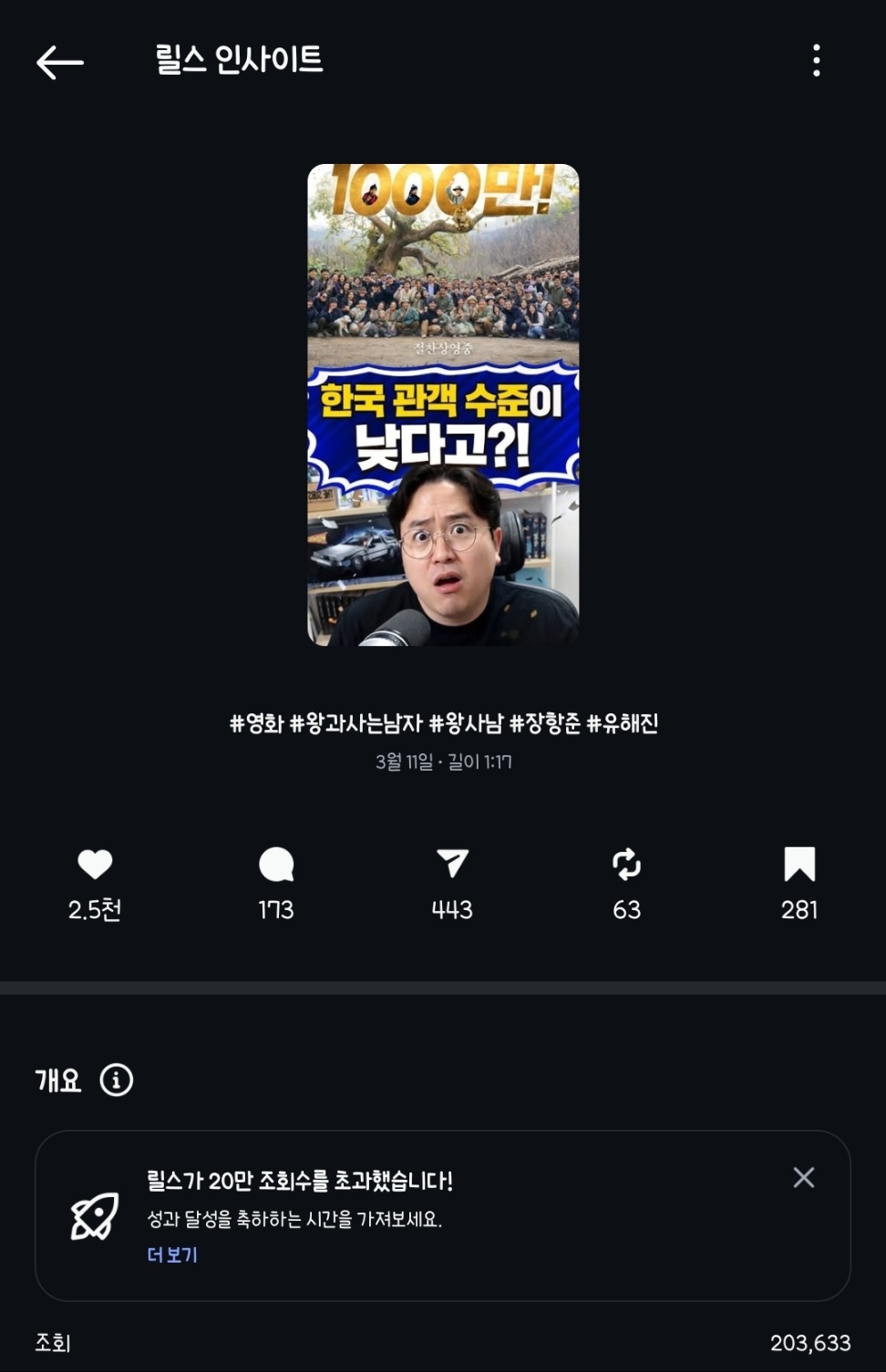
Task: Go back using the left arrow
Action: coord(58,61)
